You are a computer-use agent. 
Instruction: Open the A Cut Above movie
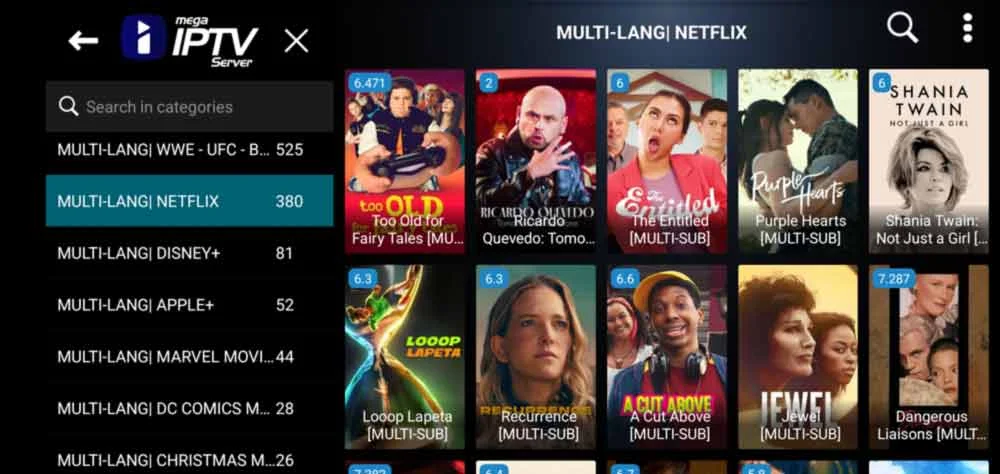tap(668, 356)
